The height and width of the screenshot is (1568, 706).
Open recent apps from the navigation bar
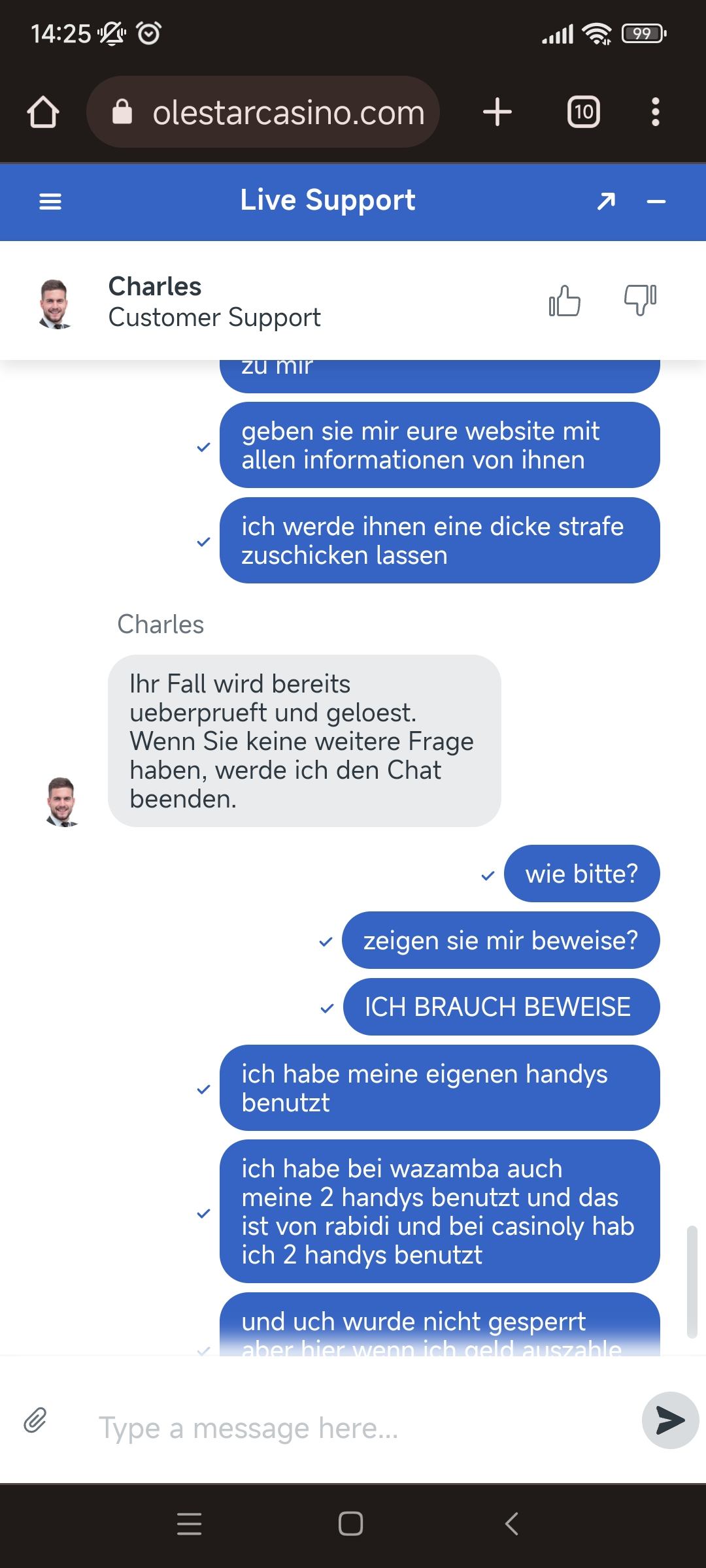point(190,1524)
